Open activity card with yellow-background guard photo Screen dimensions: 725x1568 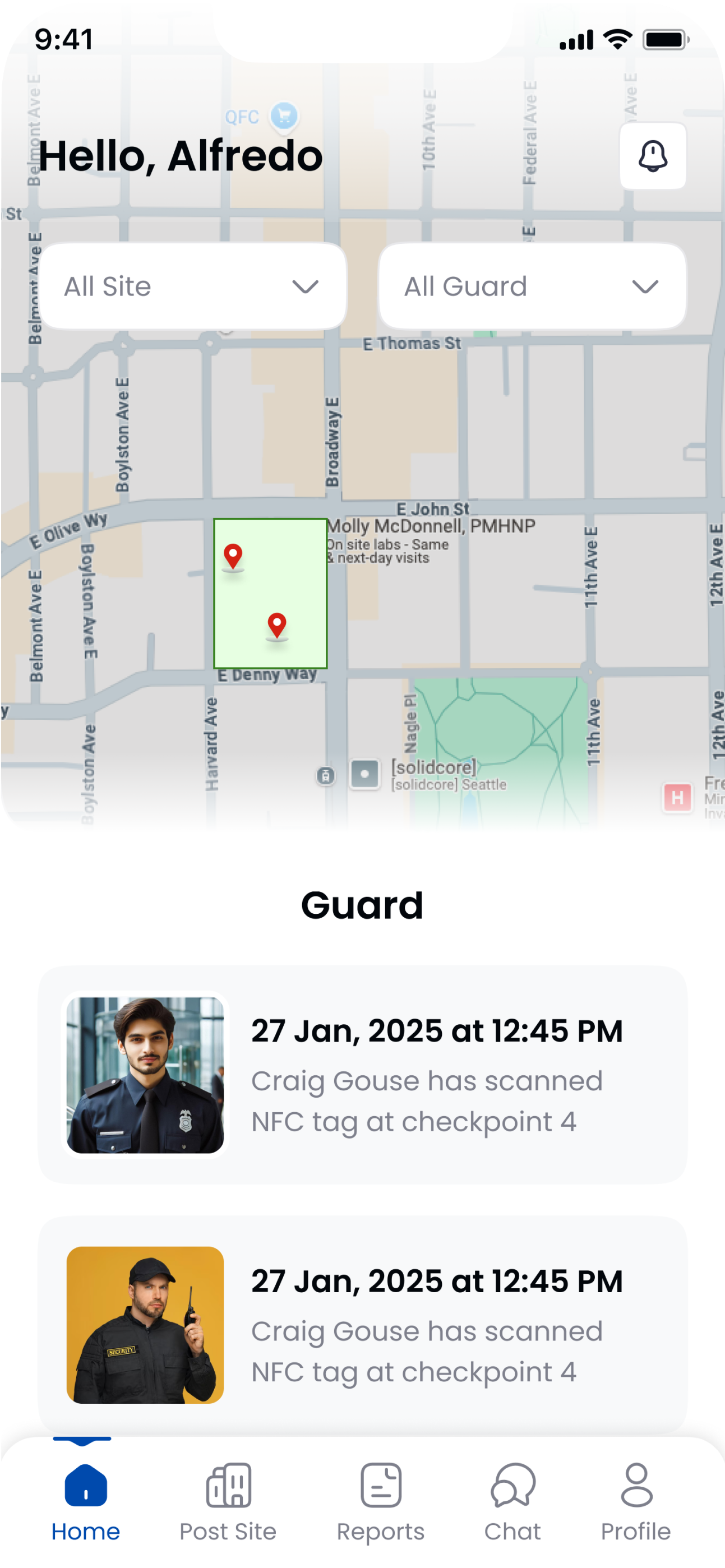tap(362, 1325)
